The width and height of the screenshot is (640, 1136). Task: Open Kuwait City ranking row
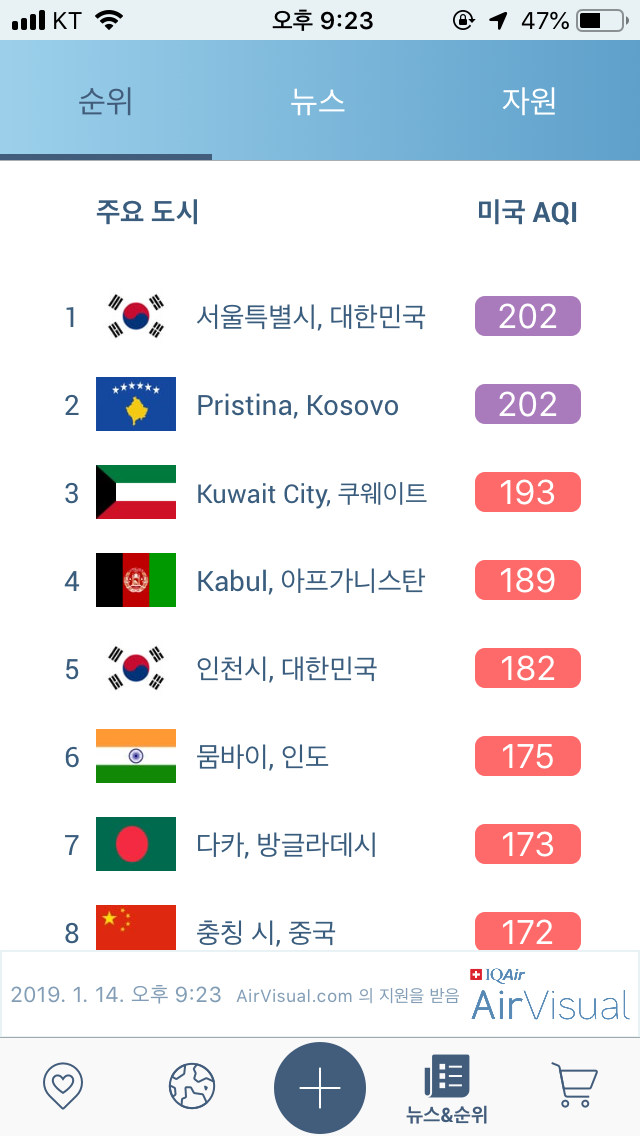[320, 493]
